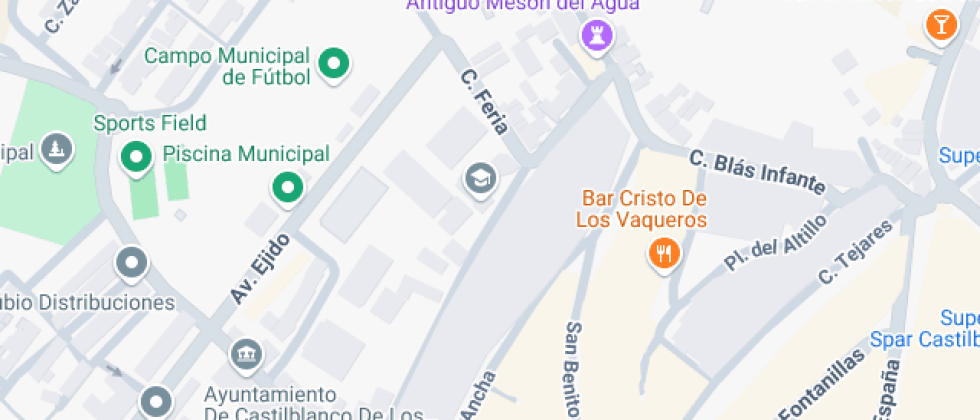
Task: Open the Sports Field map marker
Action: click(136, 157)
